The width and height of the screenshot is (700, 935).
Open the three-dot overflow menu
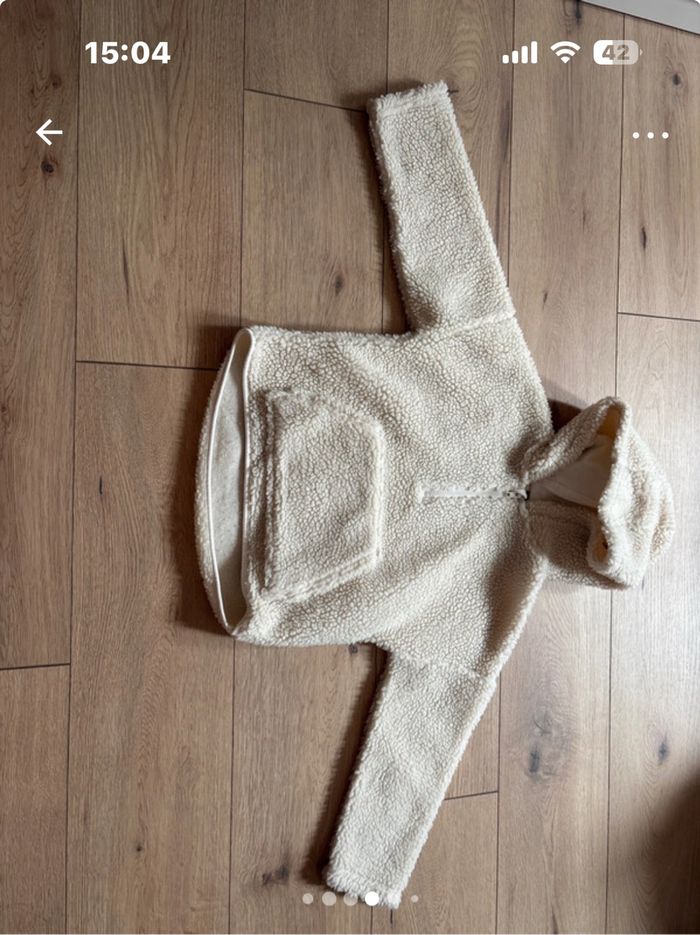(x=650, y=135)
